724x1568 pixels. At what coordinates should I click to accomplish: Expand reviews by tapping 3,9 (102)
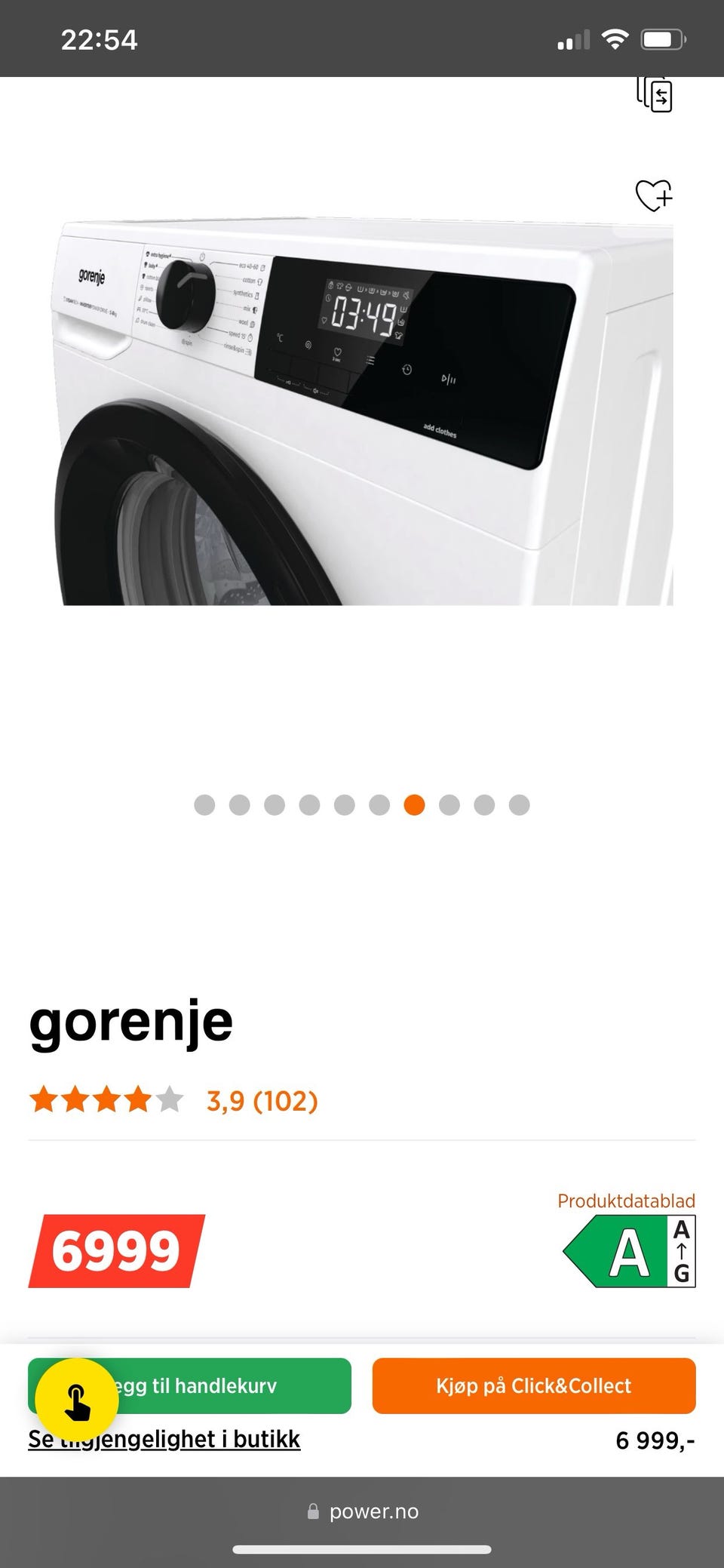(262, 1102)
